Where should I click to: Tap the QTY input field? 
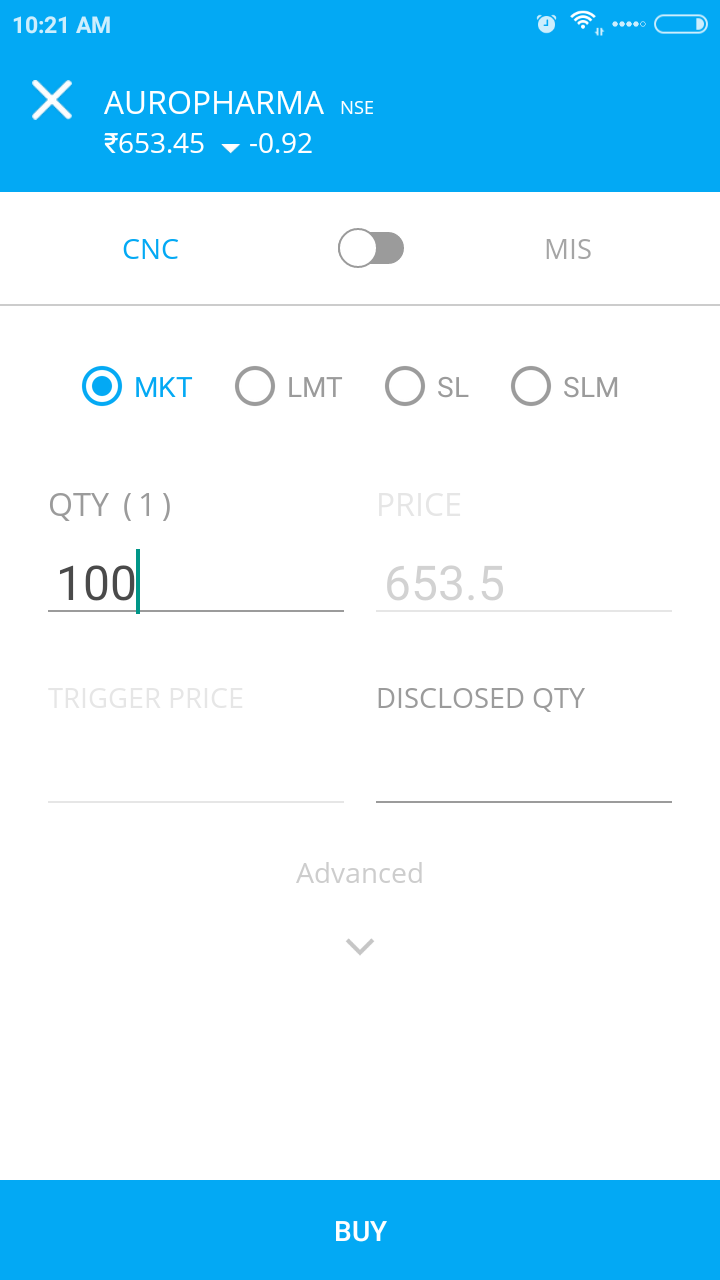coord(196,583)
